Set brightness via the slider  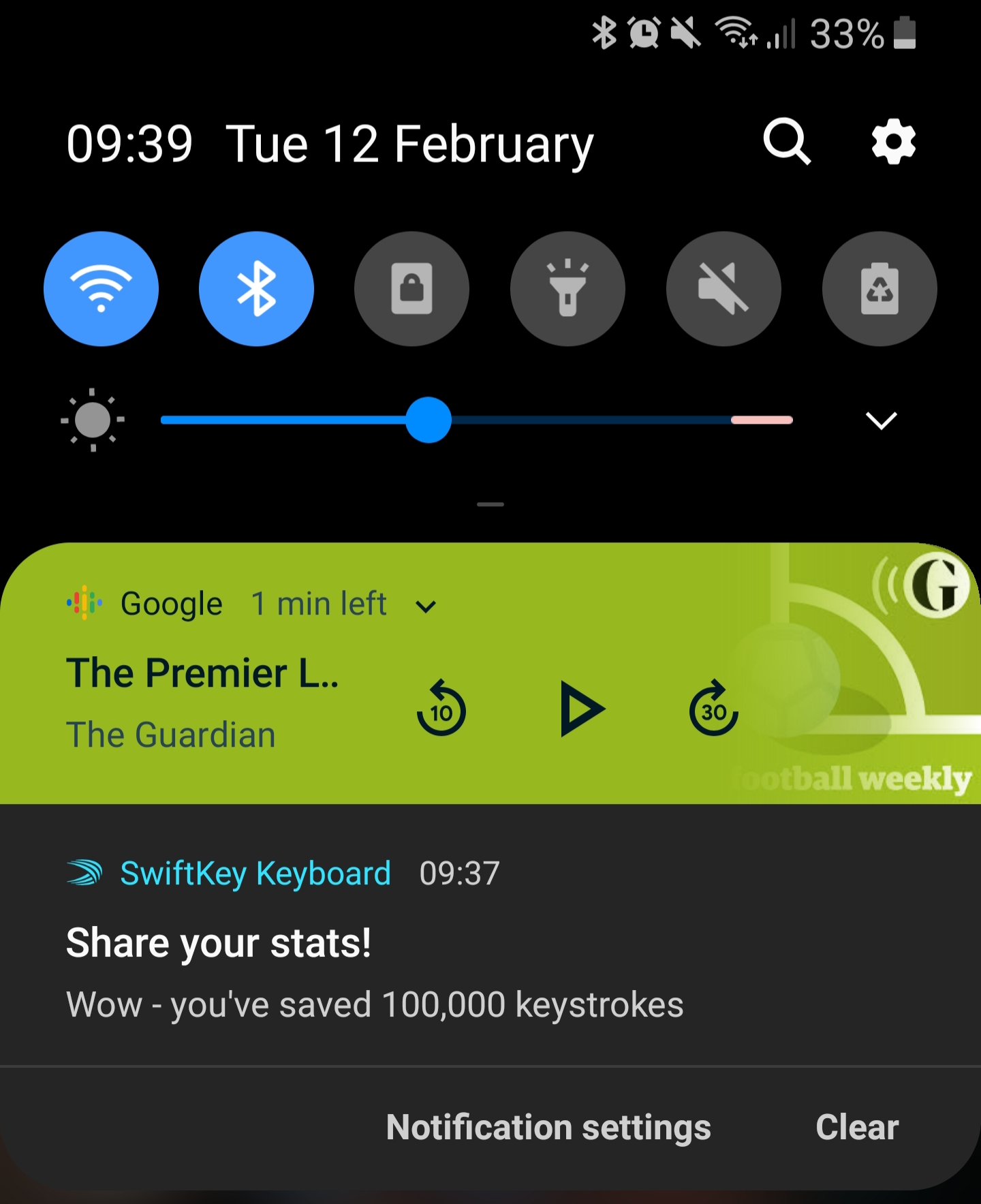pos(429,420)
